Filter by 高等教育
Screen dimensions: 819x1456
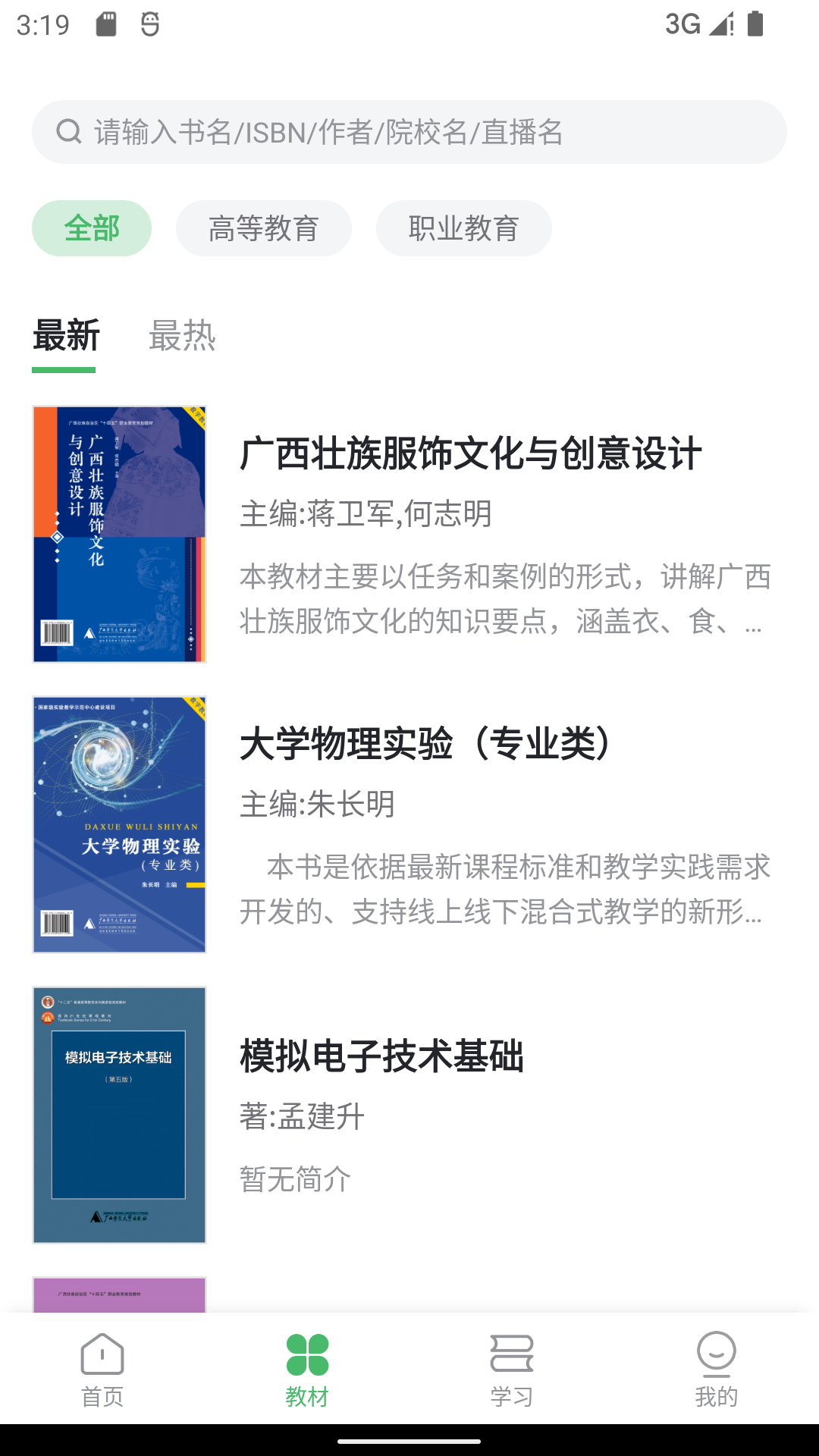pyautogui.click(x=263, y=228)
